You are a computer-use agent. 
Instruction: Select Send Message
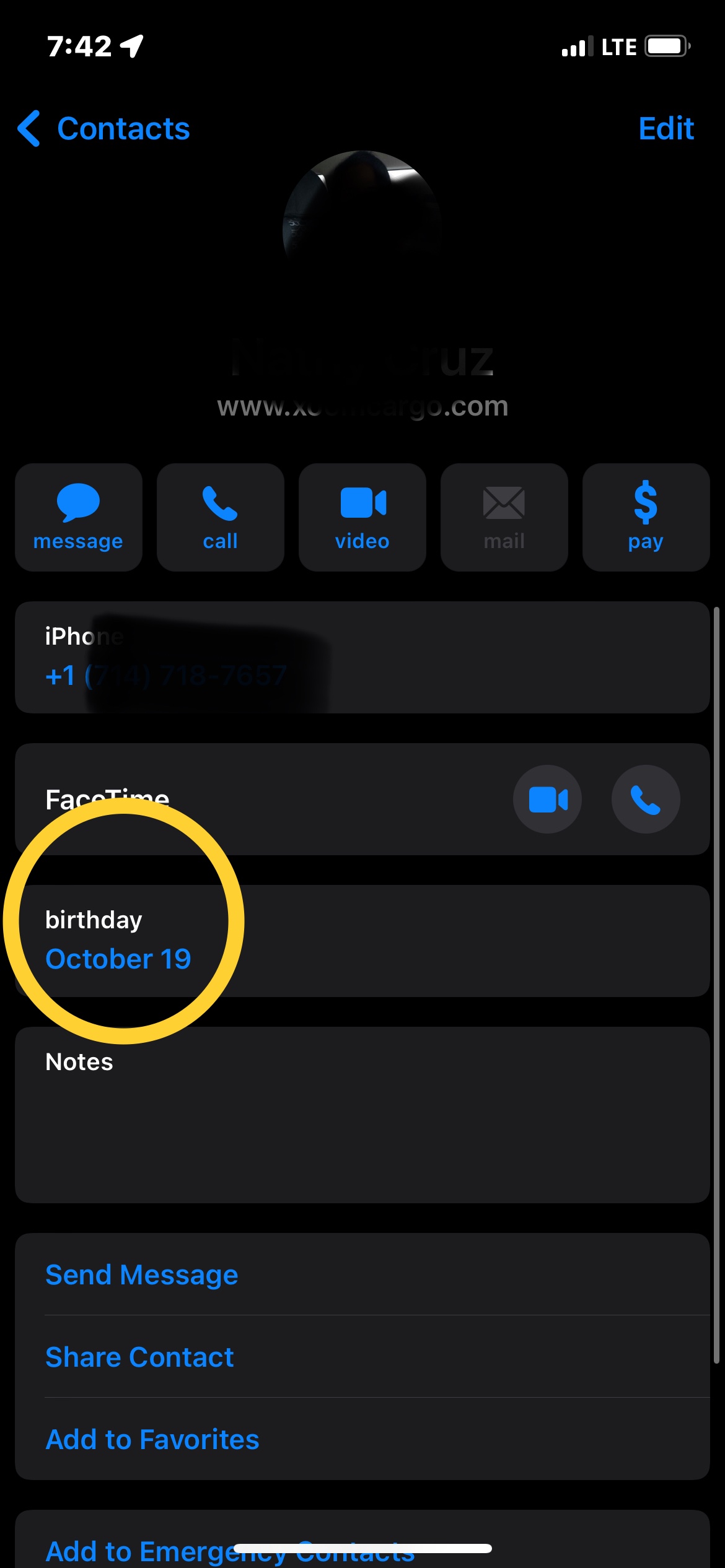click(142, 1274)
